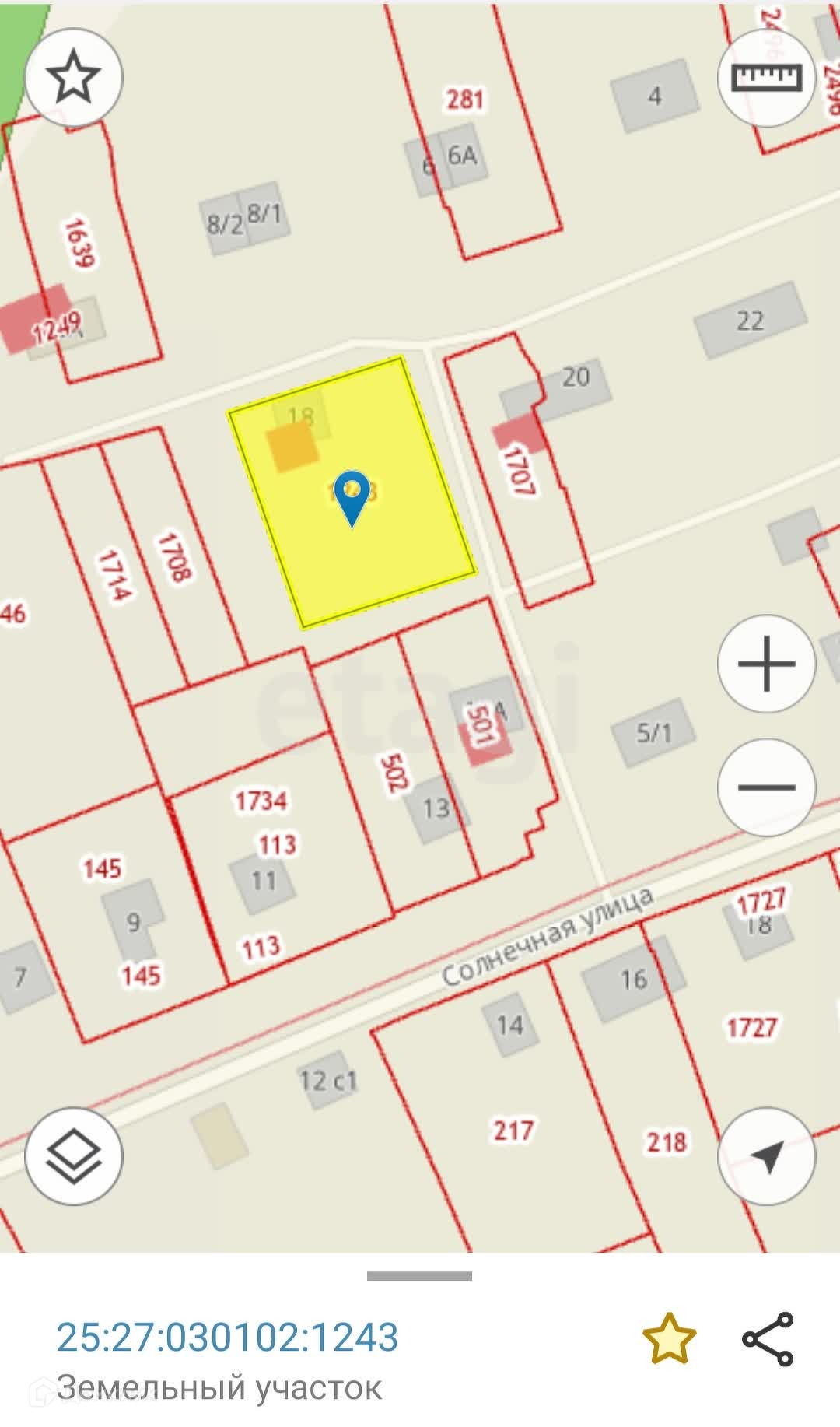Activate the ruler measuring tool
Screen dimensions: 840x1427
point(767,76)
